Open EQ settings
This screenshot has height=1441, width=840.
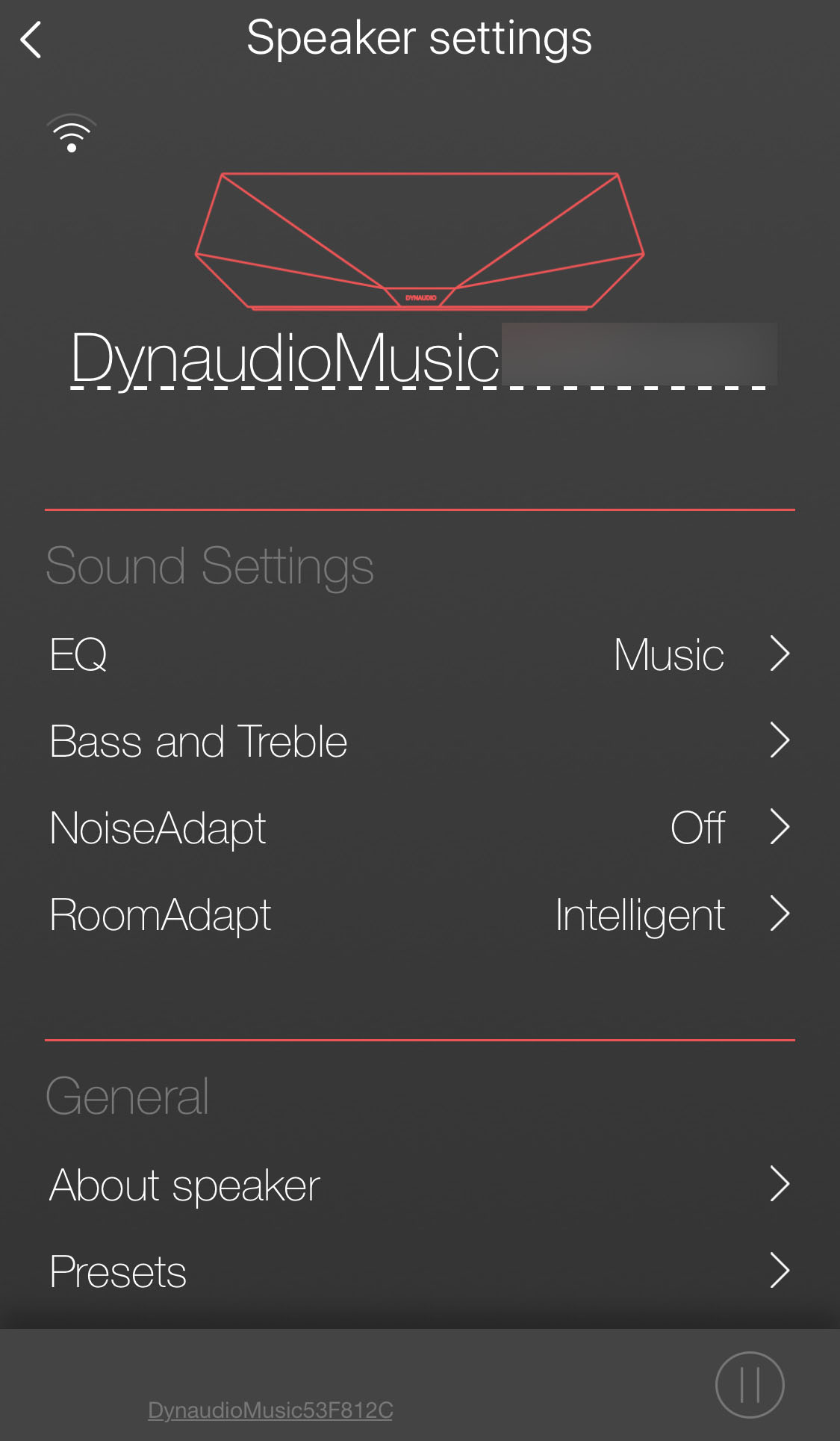(x=420, y=654)
